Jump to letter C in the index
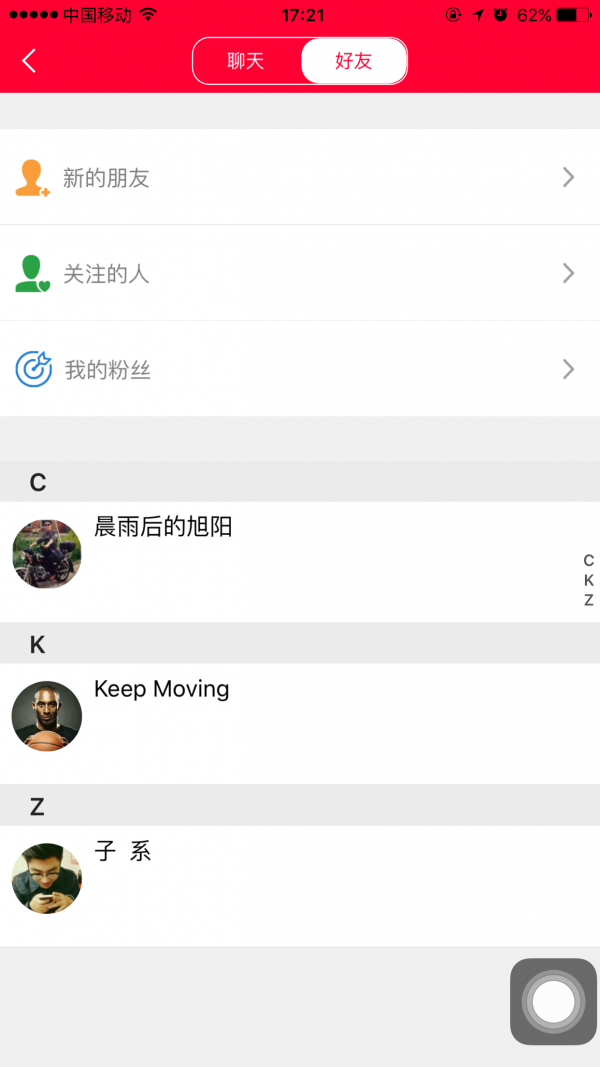600x1067 pixels. coord(589,560)
